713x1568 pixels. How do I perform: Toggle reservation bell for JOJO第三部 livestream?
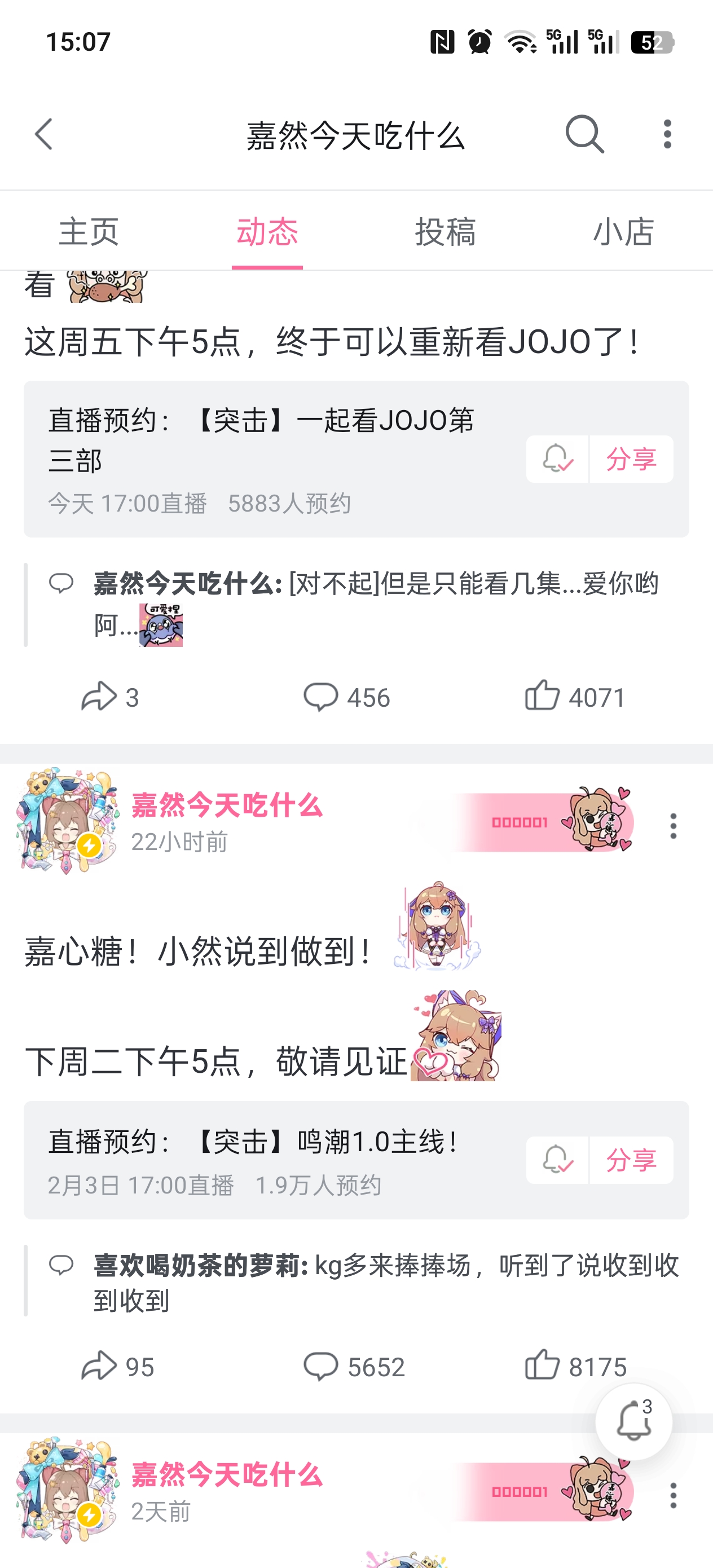(x=557, y=459)
